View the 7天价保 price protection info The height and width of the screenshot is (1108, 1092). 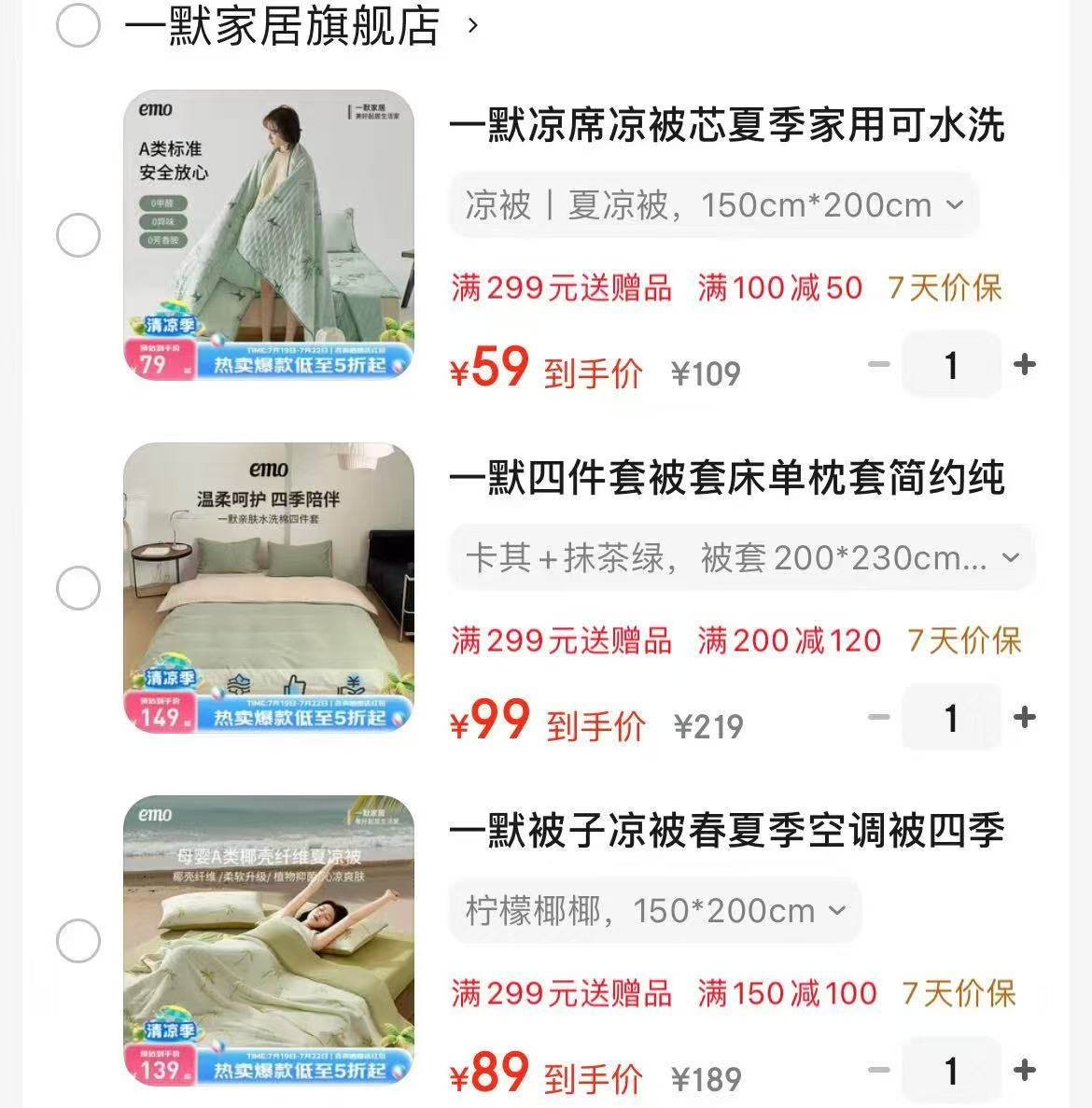pyautogui.click(x=945, y=288)
